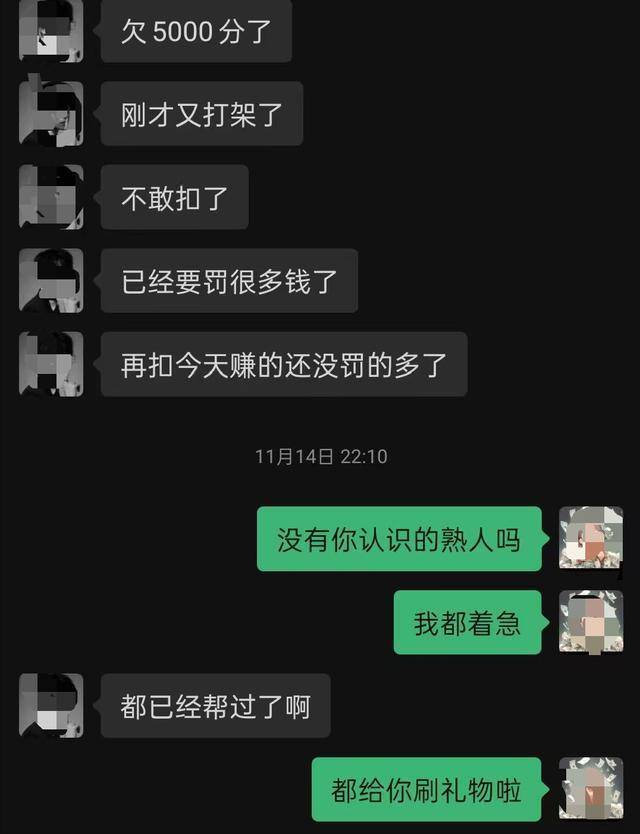The height and width of the screenshot is (834, 640).
Task: Open the profile picture beside '不敢扣了'
Action: [51, 197]
